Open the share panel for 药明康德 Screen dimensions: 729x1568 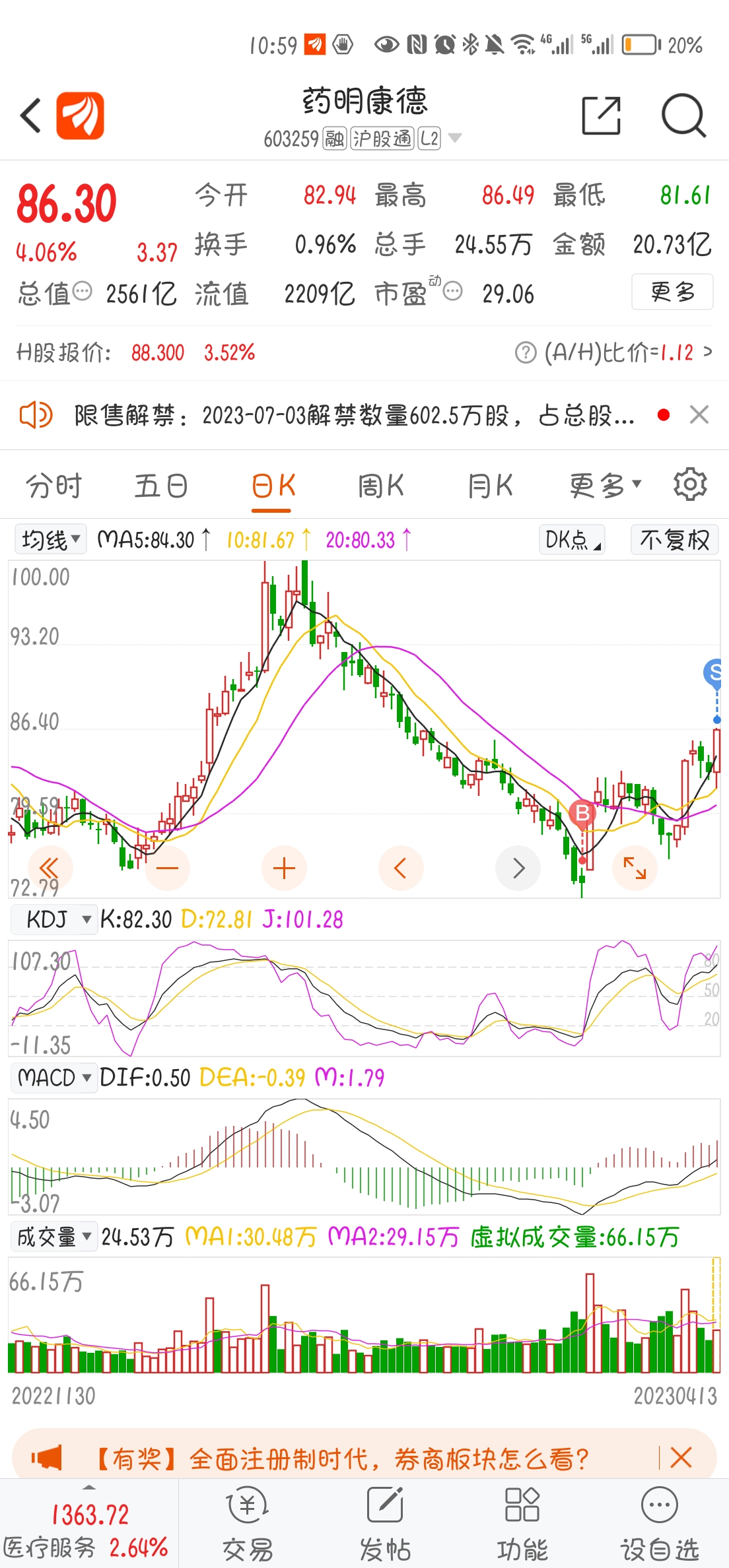tap(602, 115)
